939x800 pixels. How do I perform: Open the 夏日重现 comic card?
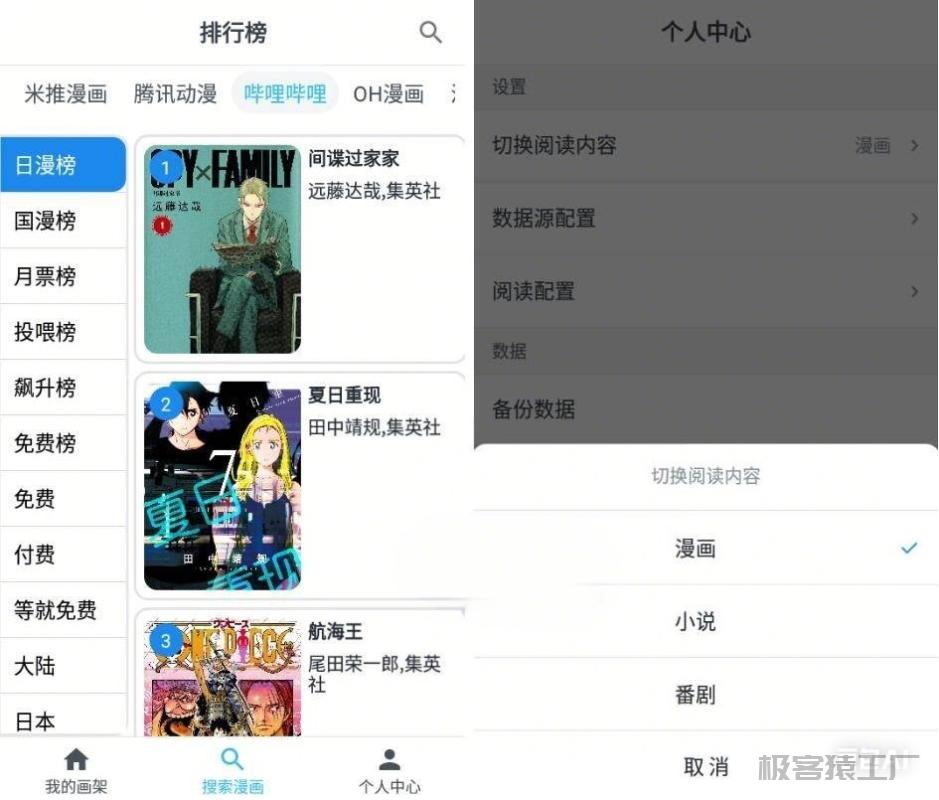click(x=300, y=486)
